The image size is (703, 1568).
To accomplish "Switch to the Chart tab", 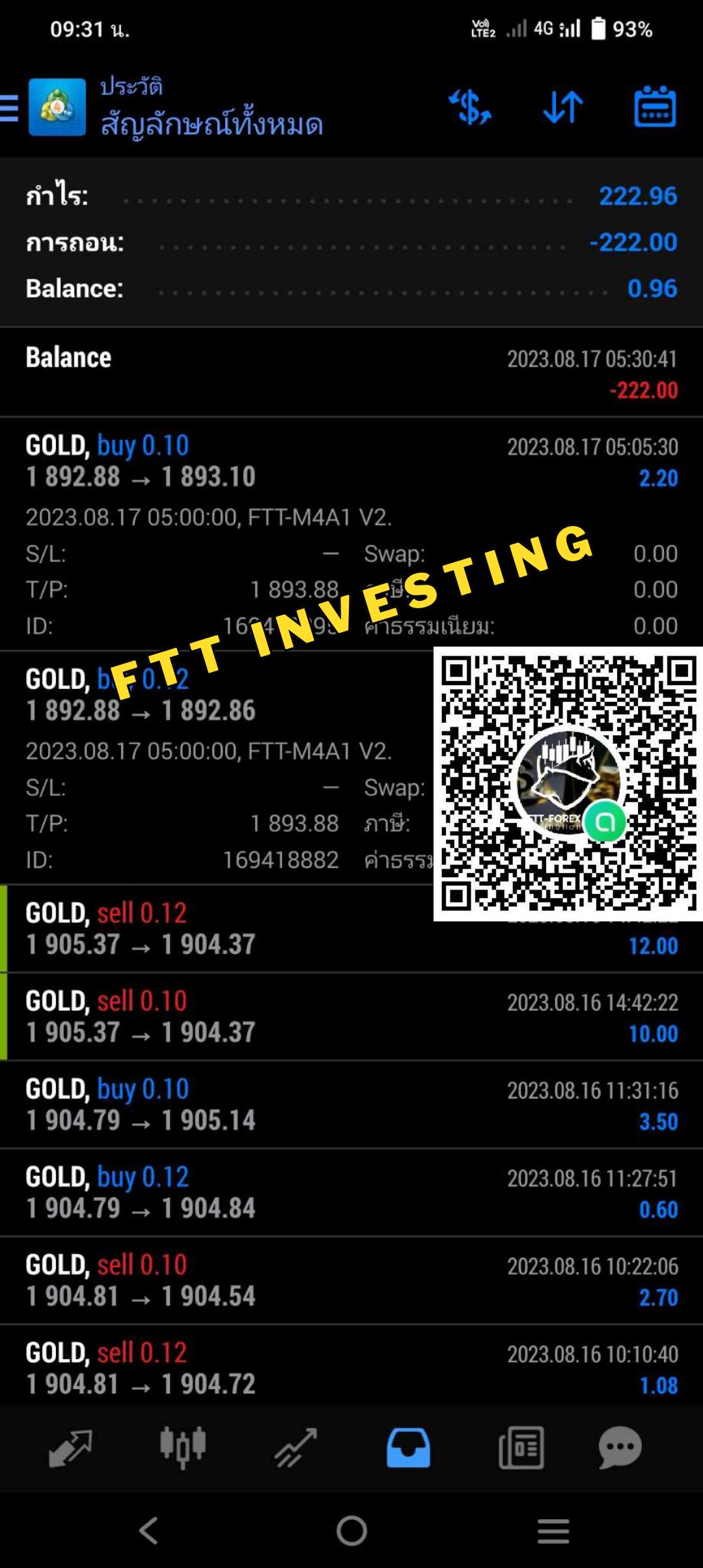I will (183, 1448).
